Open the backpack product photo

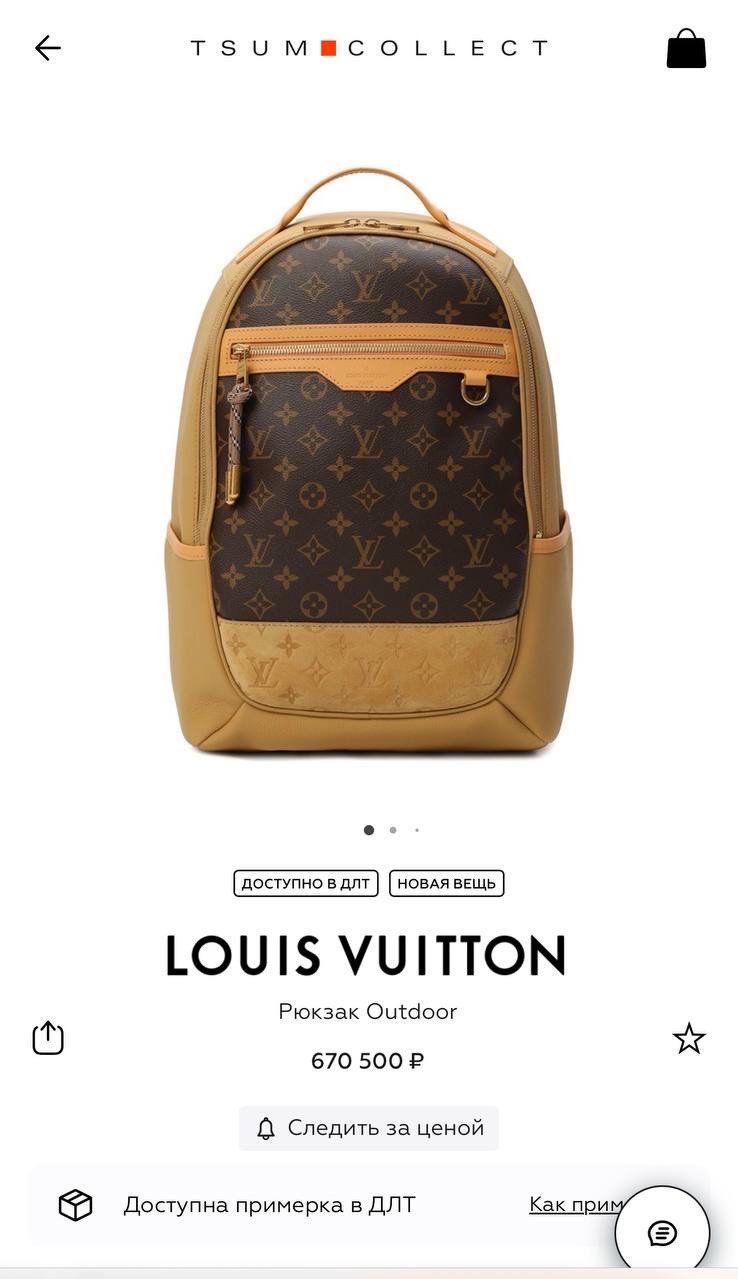click(368, 460)
